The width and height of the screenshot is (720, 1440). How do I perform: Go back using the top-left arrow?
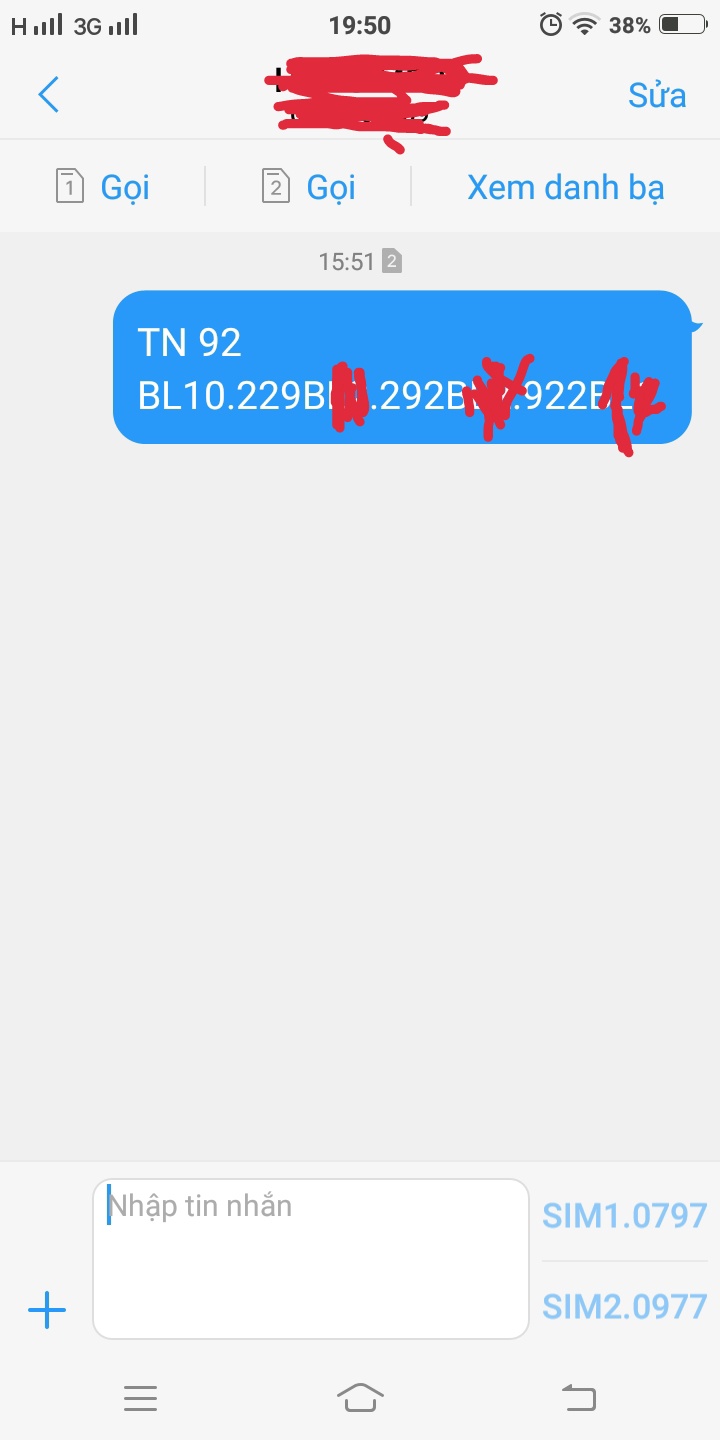[x=48, y=95]
